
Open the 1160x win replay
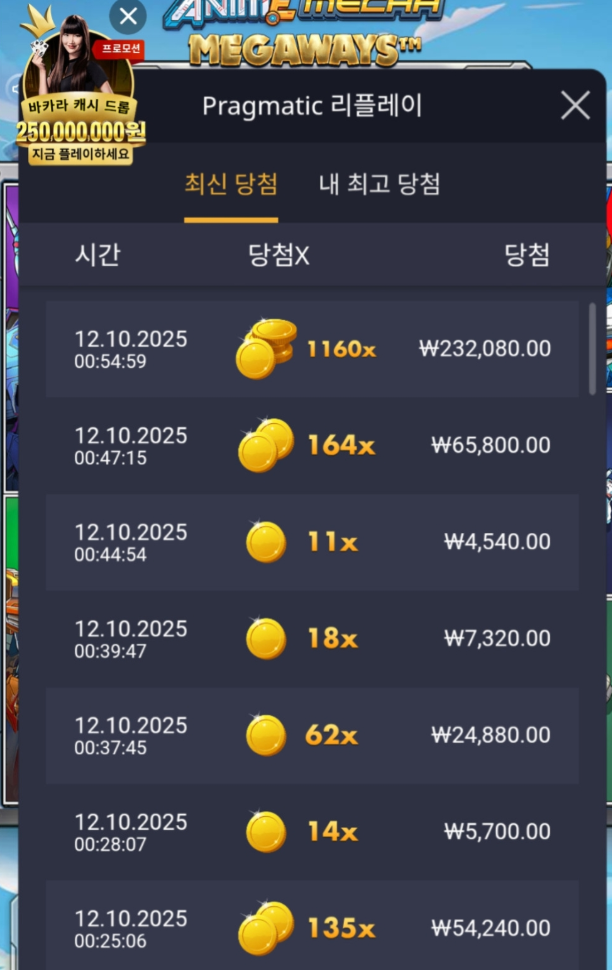click(312, 349)
